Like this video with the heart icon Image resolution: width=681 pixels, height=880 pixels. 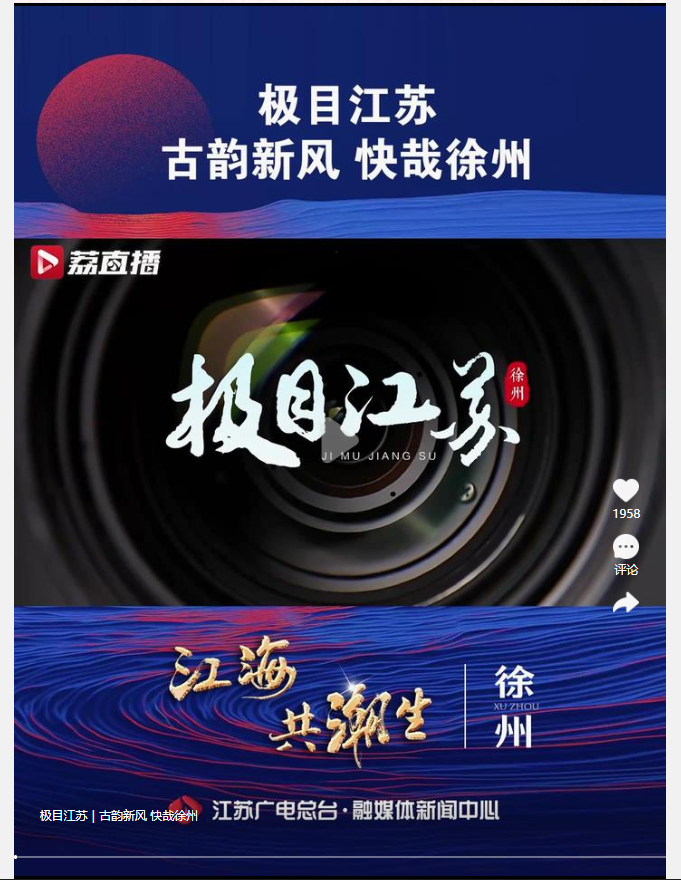click(x=626, y=490)
